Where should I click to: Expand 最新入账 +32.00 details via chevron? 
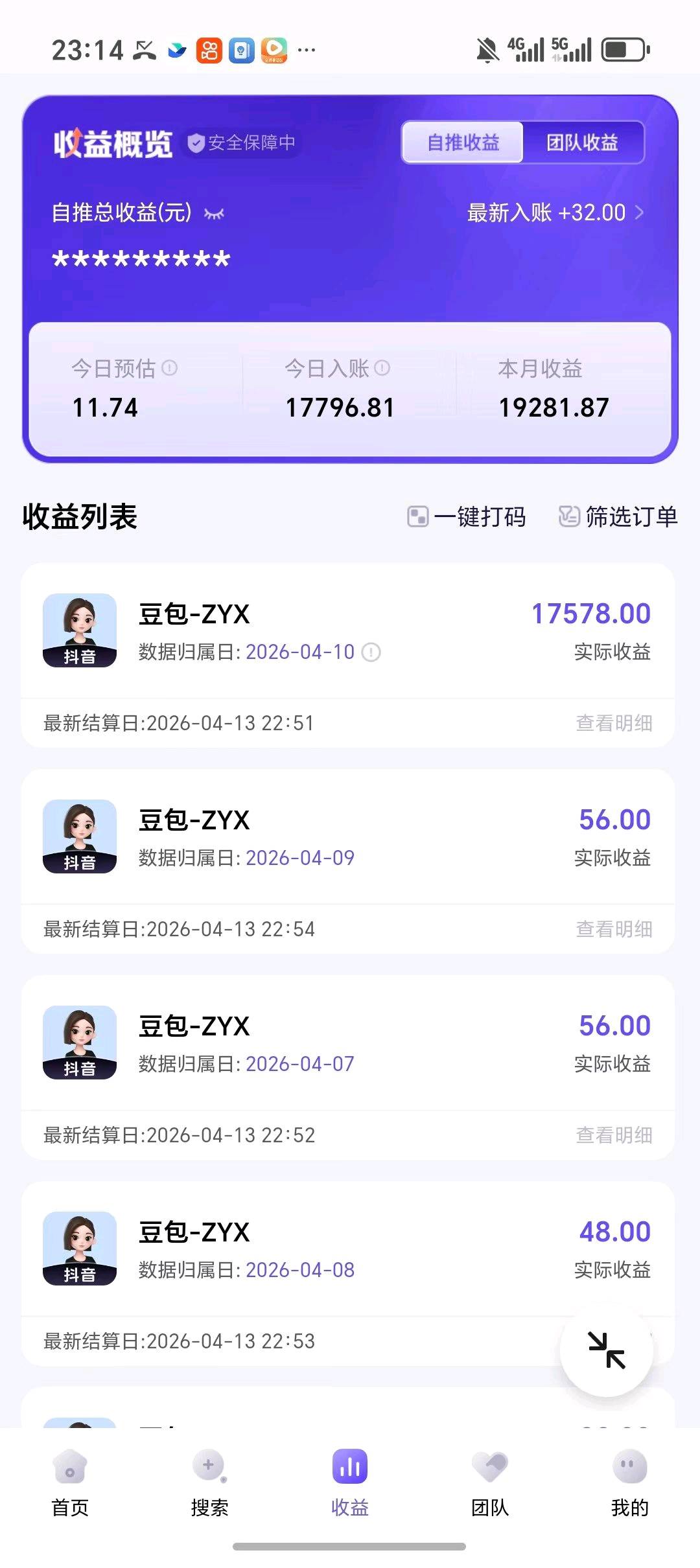click(640, 213)
